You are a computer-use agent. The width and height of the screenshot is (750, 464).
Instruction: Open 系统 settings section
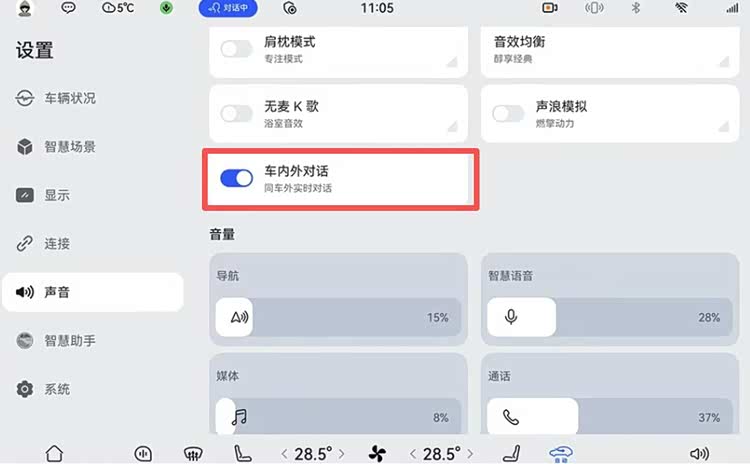[x=57, y=389]
